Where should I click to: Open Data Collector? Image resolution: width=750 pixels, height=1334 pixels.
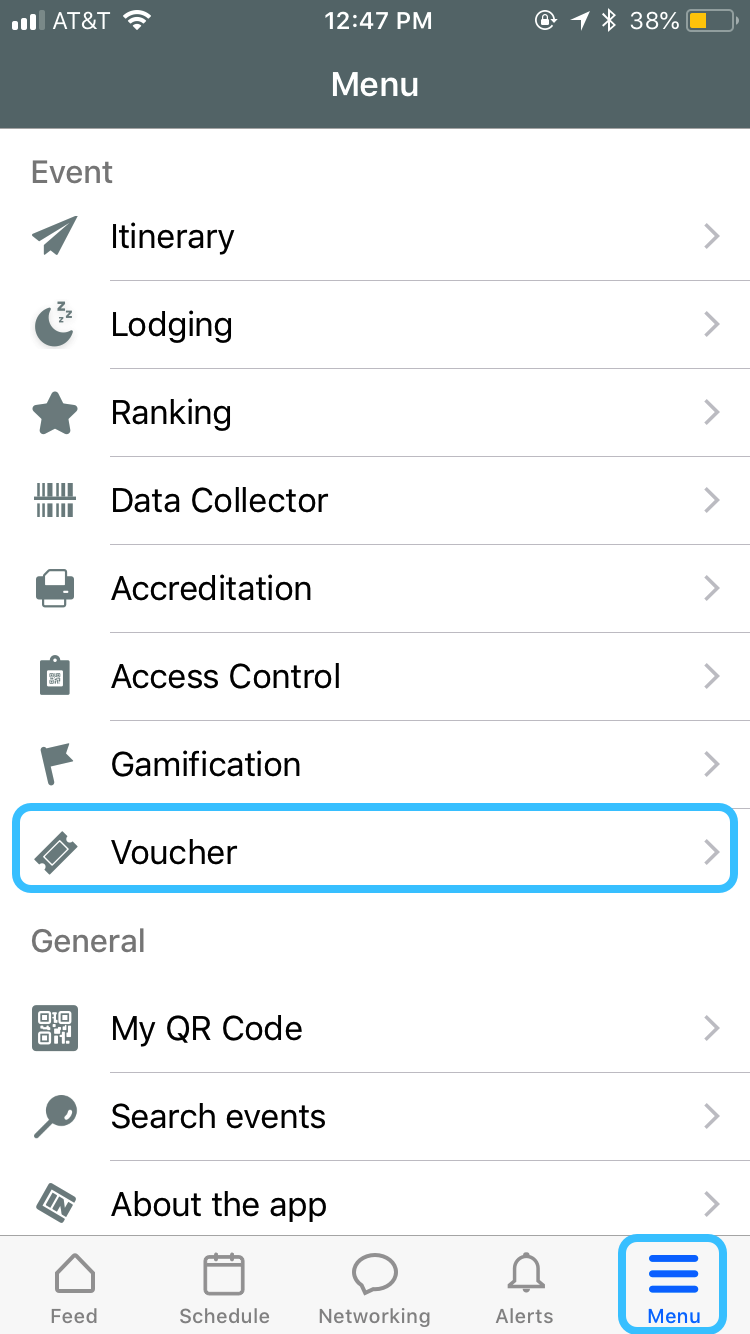coord(375,501)
